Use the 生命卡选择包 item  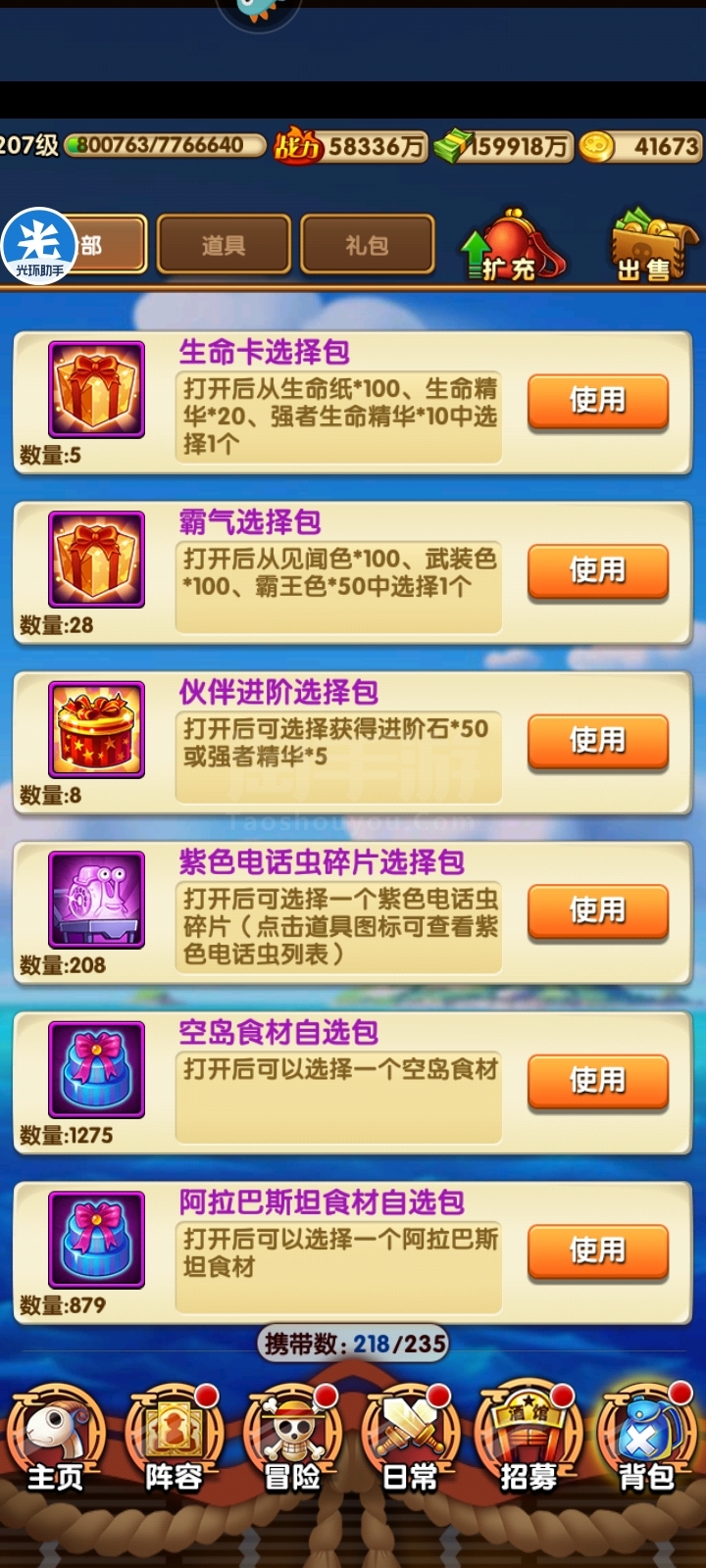(x=598, y=402)
